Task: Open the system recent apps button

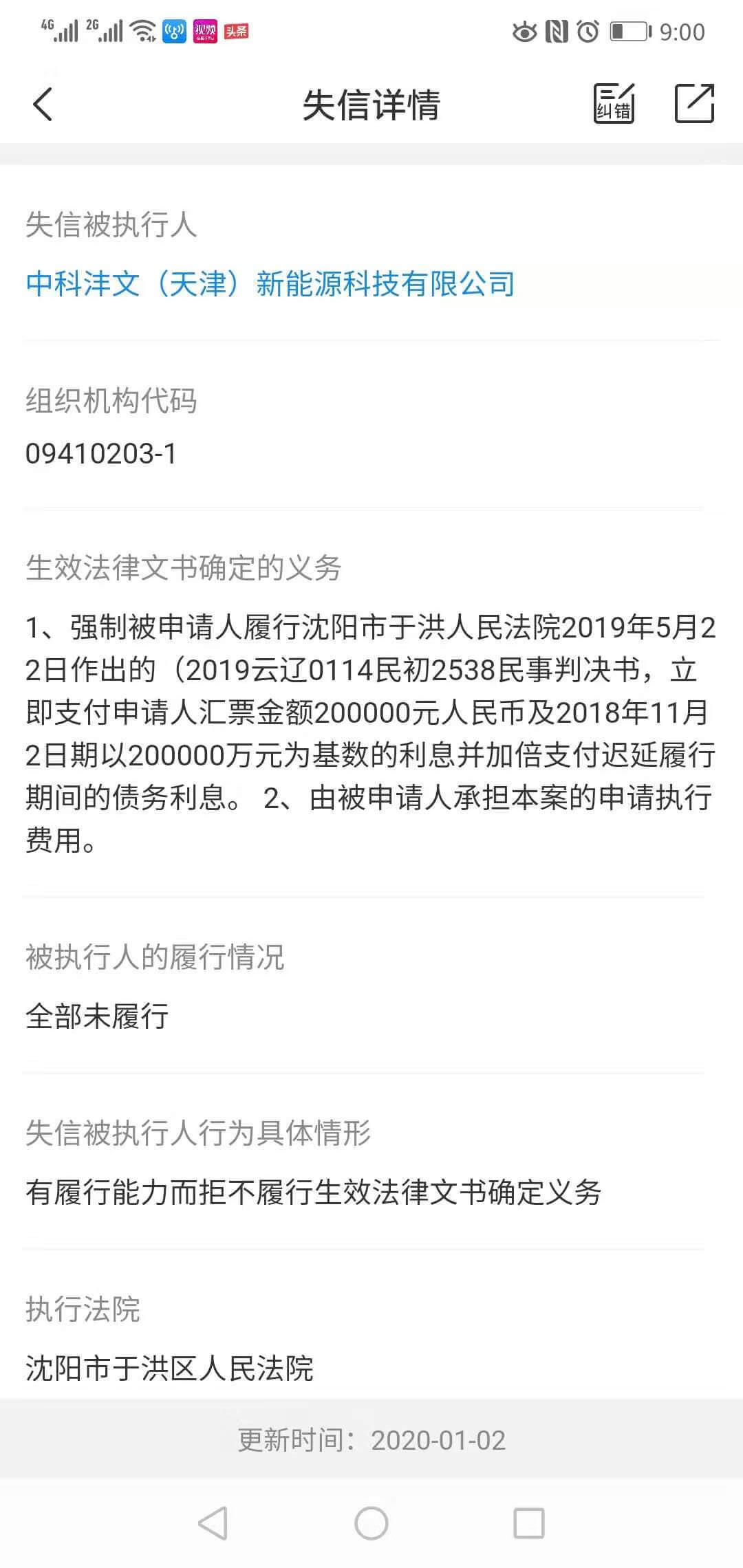Action: (529, 1523)
